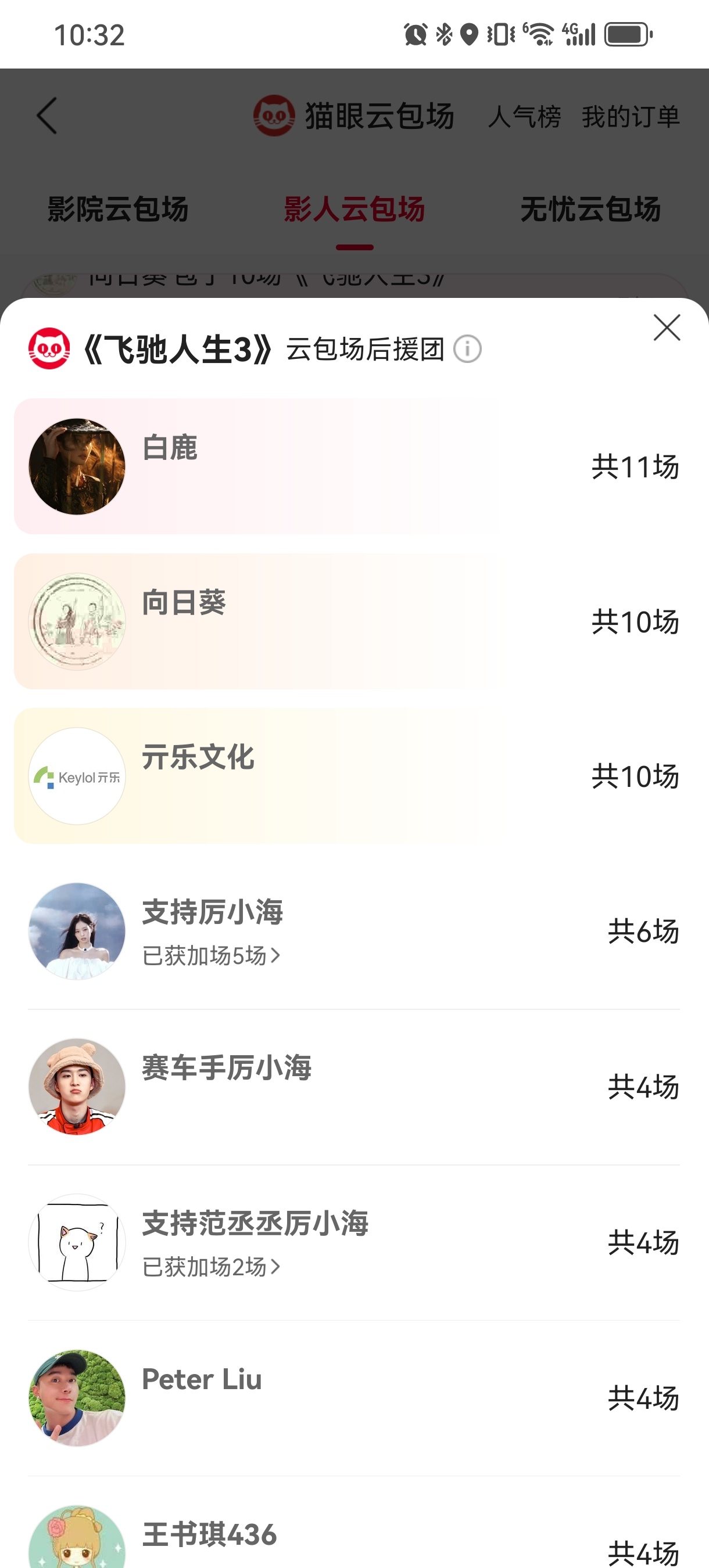
Task: Open Peter Liu's row
Action: tap(353, 1398)
